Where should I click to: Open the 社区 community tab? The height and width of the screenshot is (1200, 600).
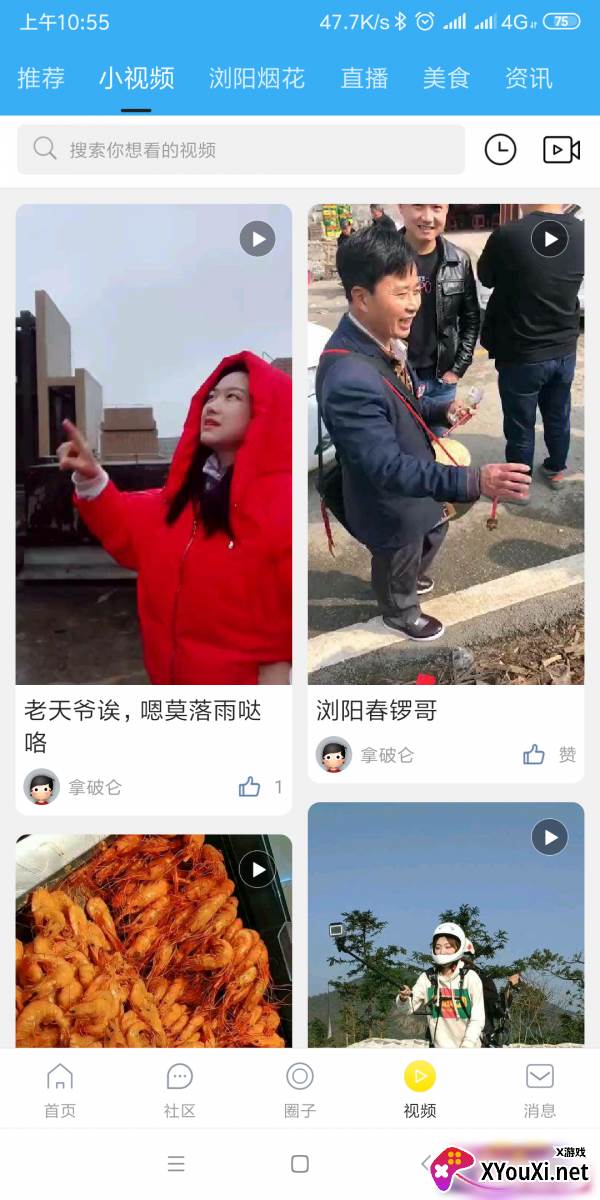180,1090
